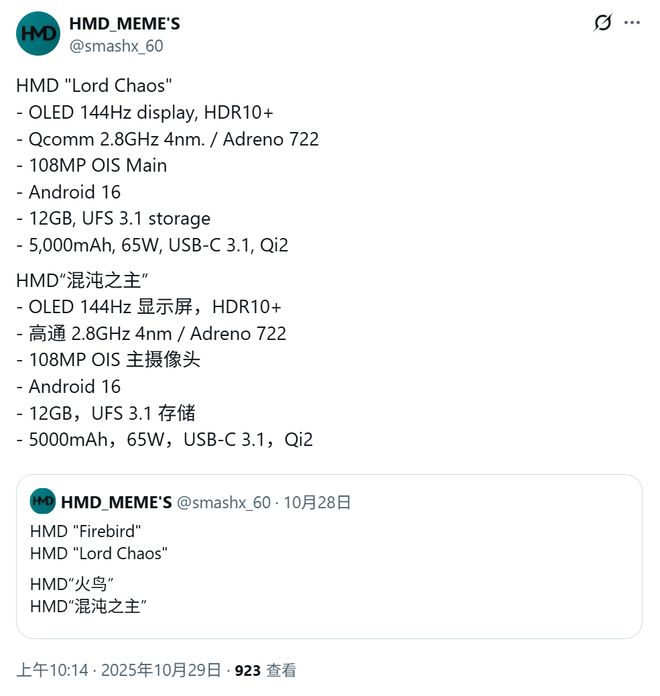Image resolution: width=660 pixels, height=696 pixels.
Task: Open the post timestamp link
Action: [x=118, y=671]
